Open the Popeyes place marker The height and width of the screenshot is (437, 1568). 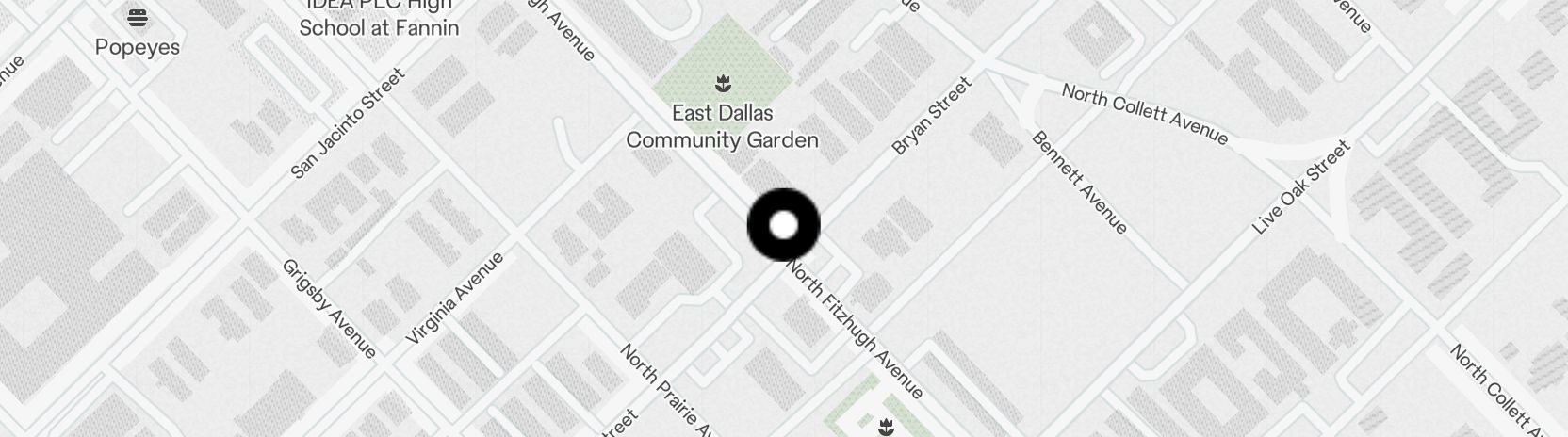(138, 18)
